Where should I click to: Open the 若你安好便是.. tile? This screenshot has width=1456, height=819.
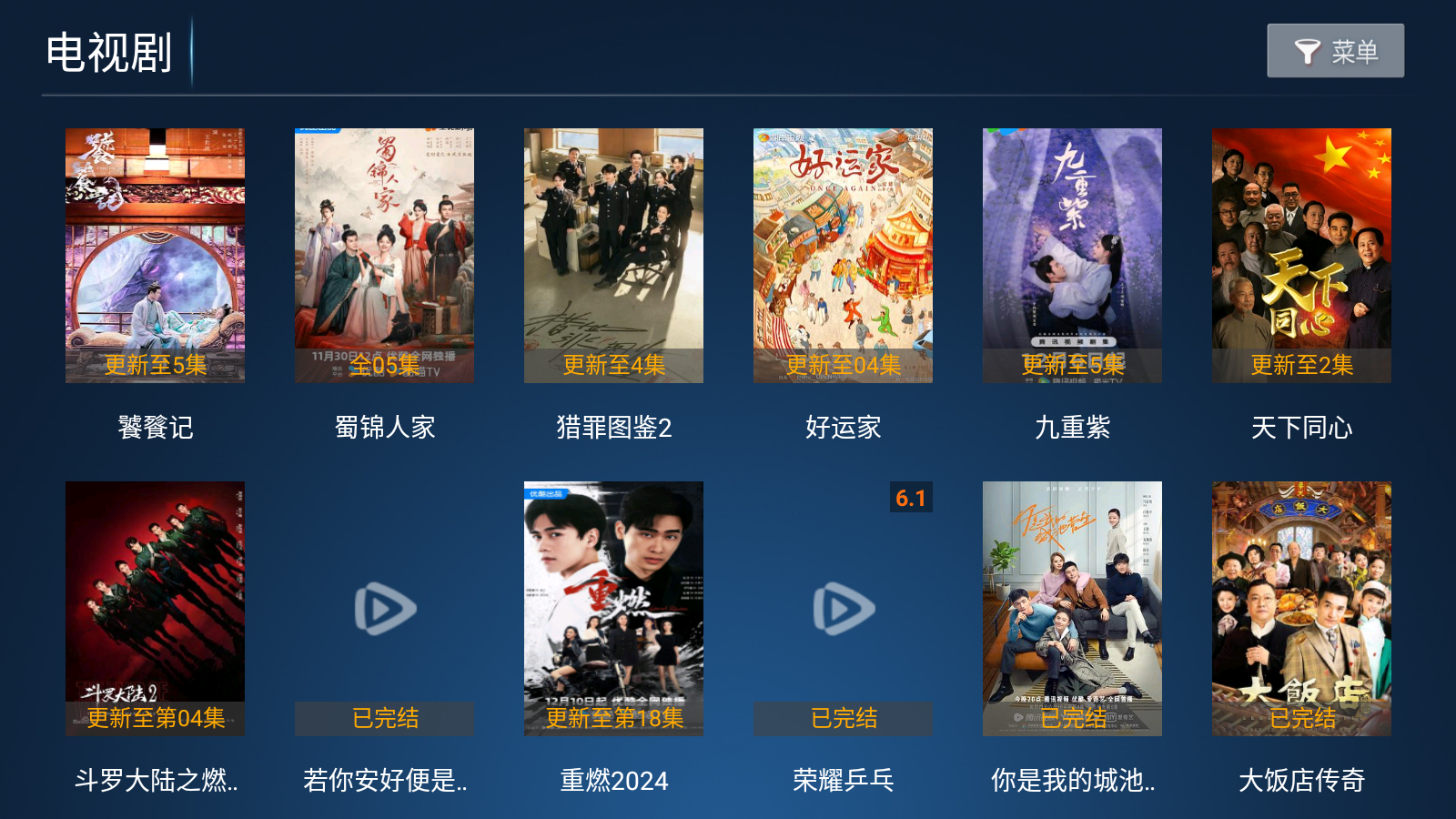(384, 608)
